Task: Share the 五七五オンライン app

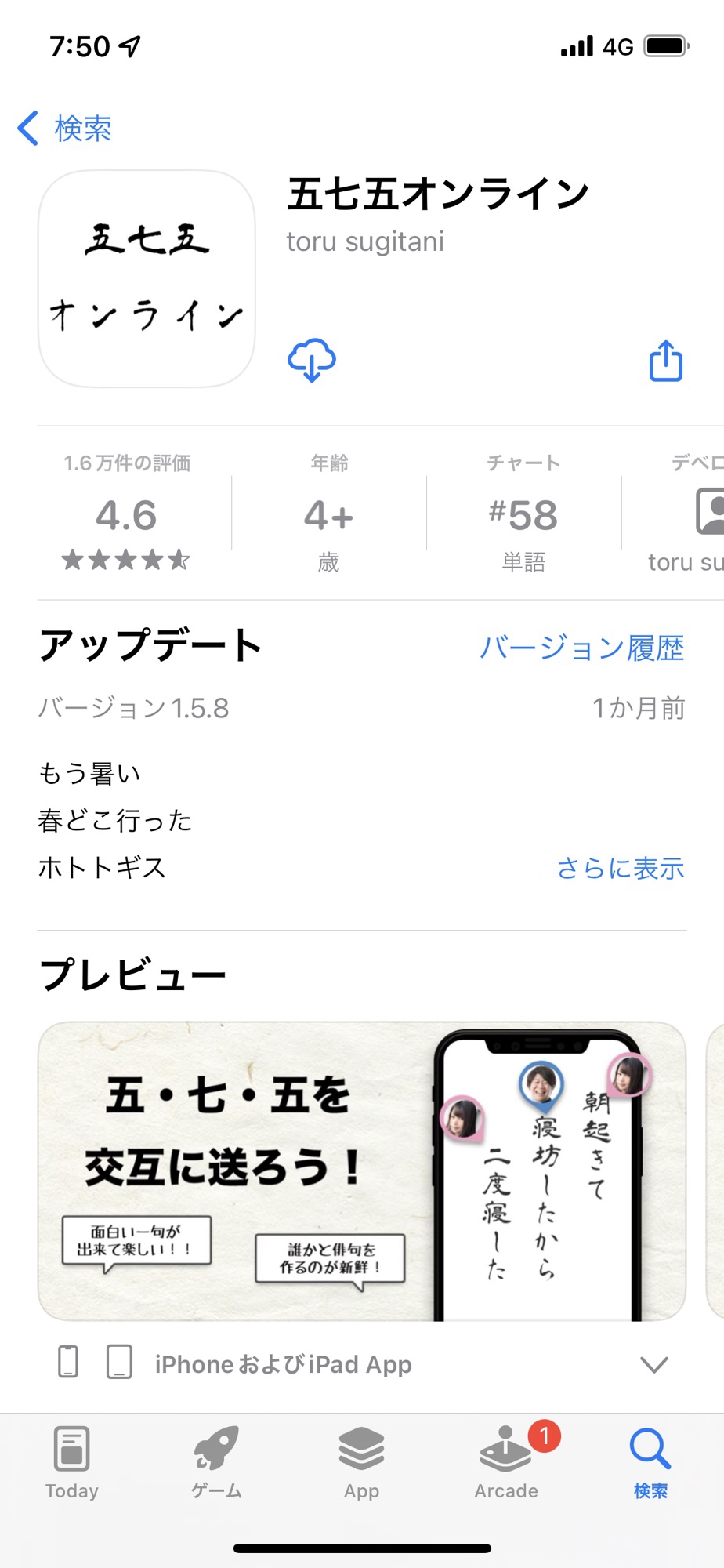Action: click(x=666, y=361)
